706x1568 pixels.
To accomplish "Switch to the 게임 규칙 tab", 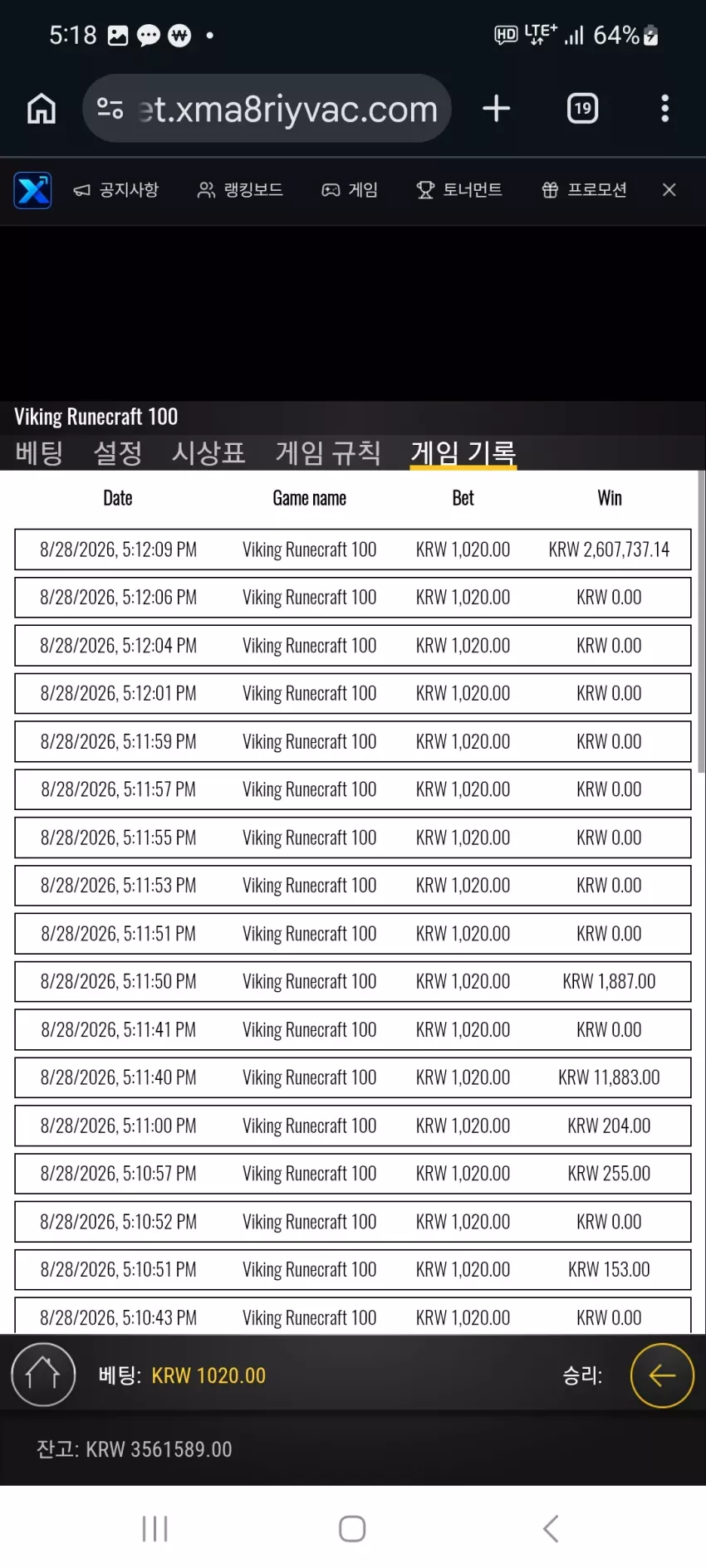I will point(328,452).
